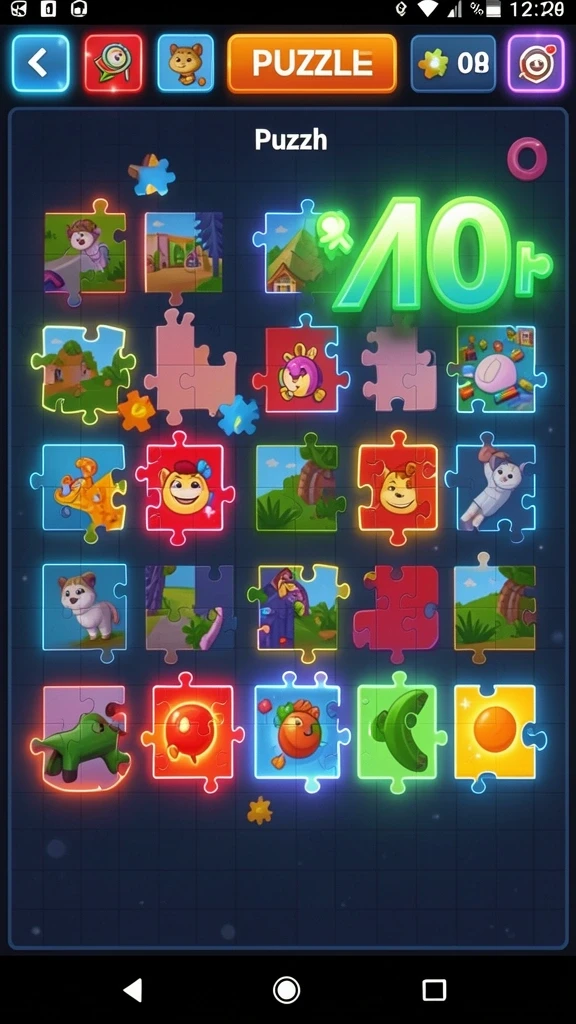Open the red badge icon in top bar
576x1024 pixels.
tap(113, 63)
